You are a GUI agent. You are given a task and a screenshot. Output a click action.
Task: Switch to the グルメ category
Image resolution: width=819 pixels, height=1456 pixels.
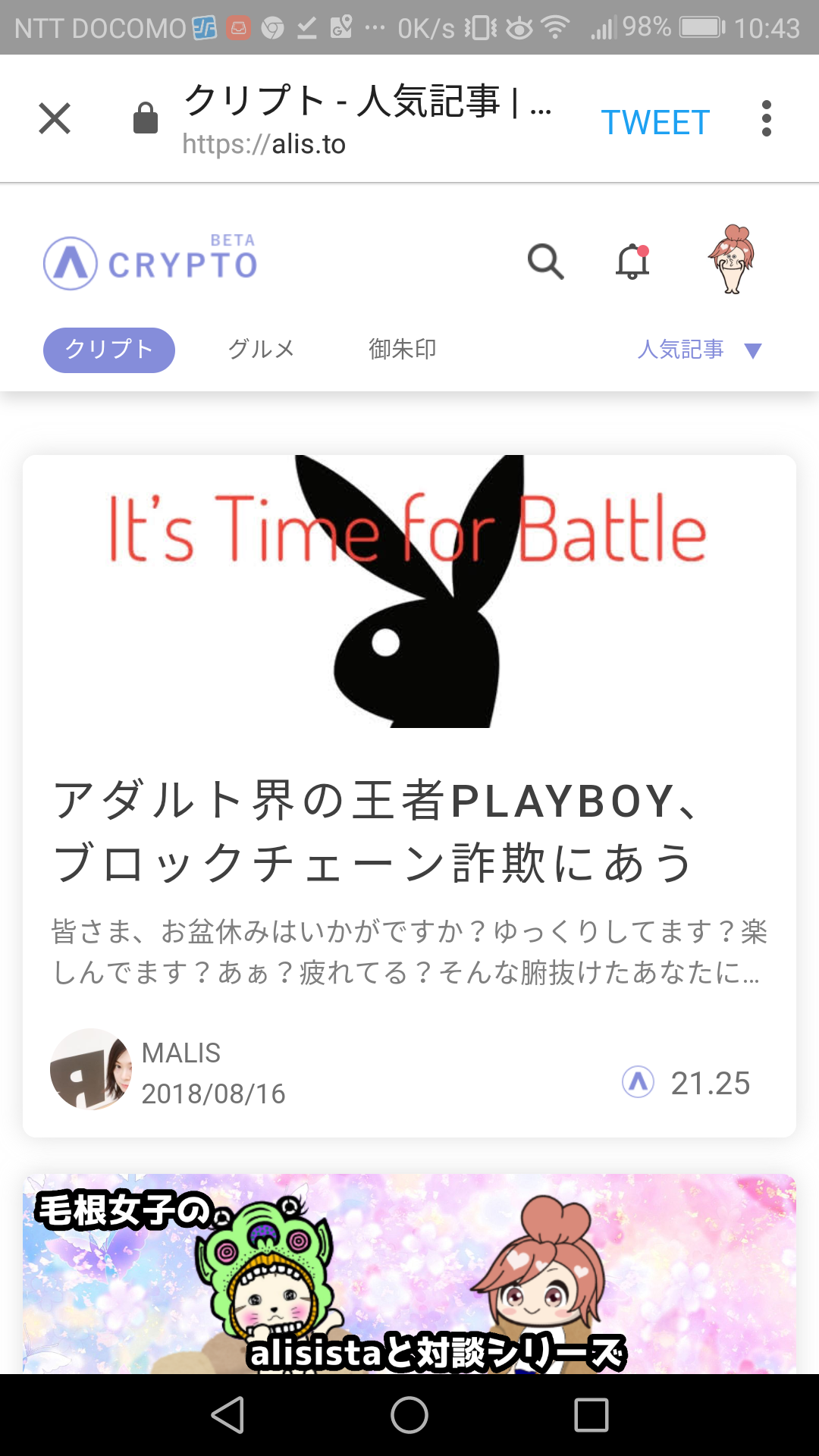(261, 350)
